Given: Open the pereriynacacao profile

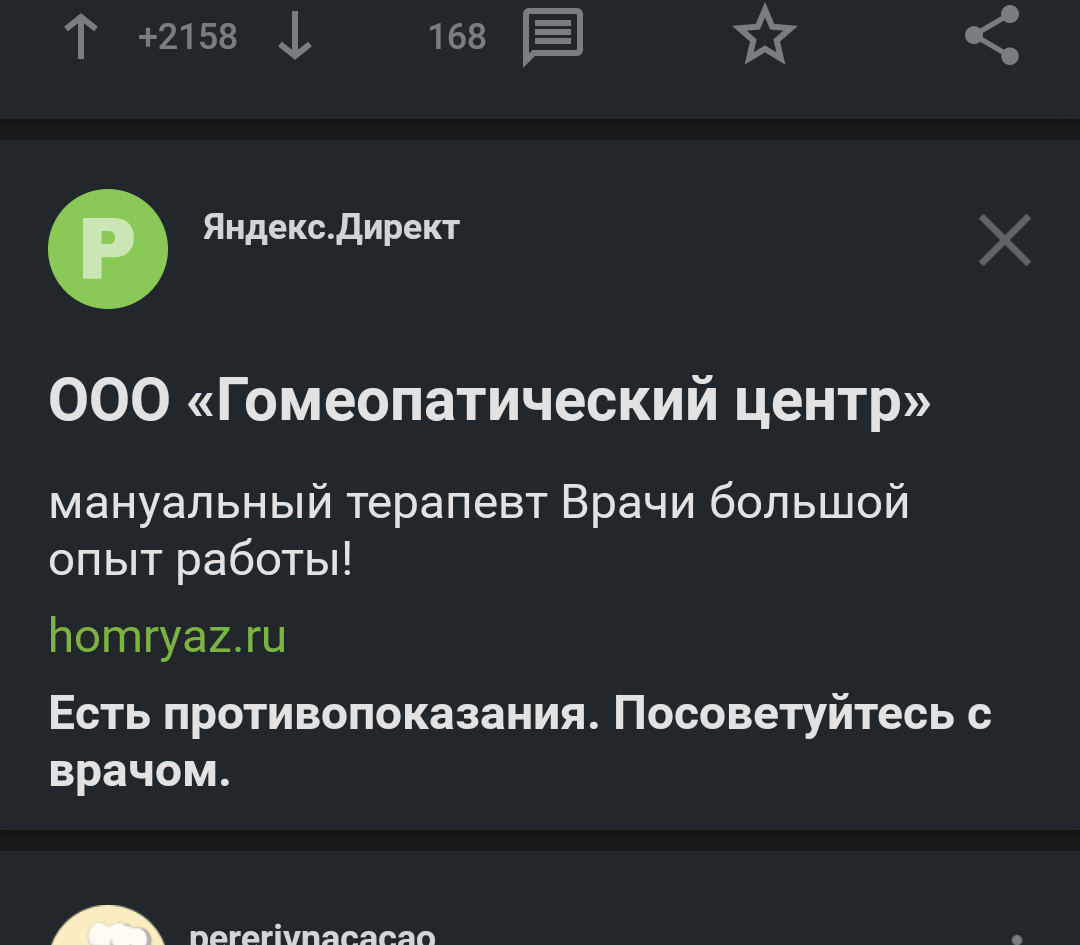Looking at the screenshot, I should pyautogui.click(x=312, y=936).
